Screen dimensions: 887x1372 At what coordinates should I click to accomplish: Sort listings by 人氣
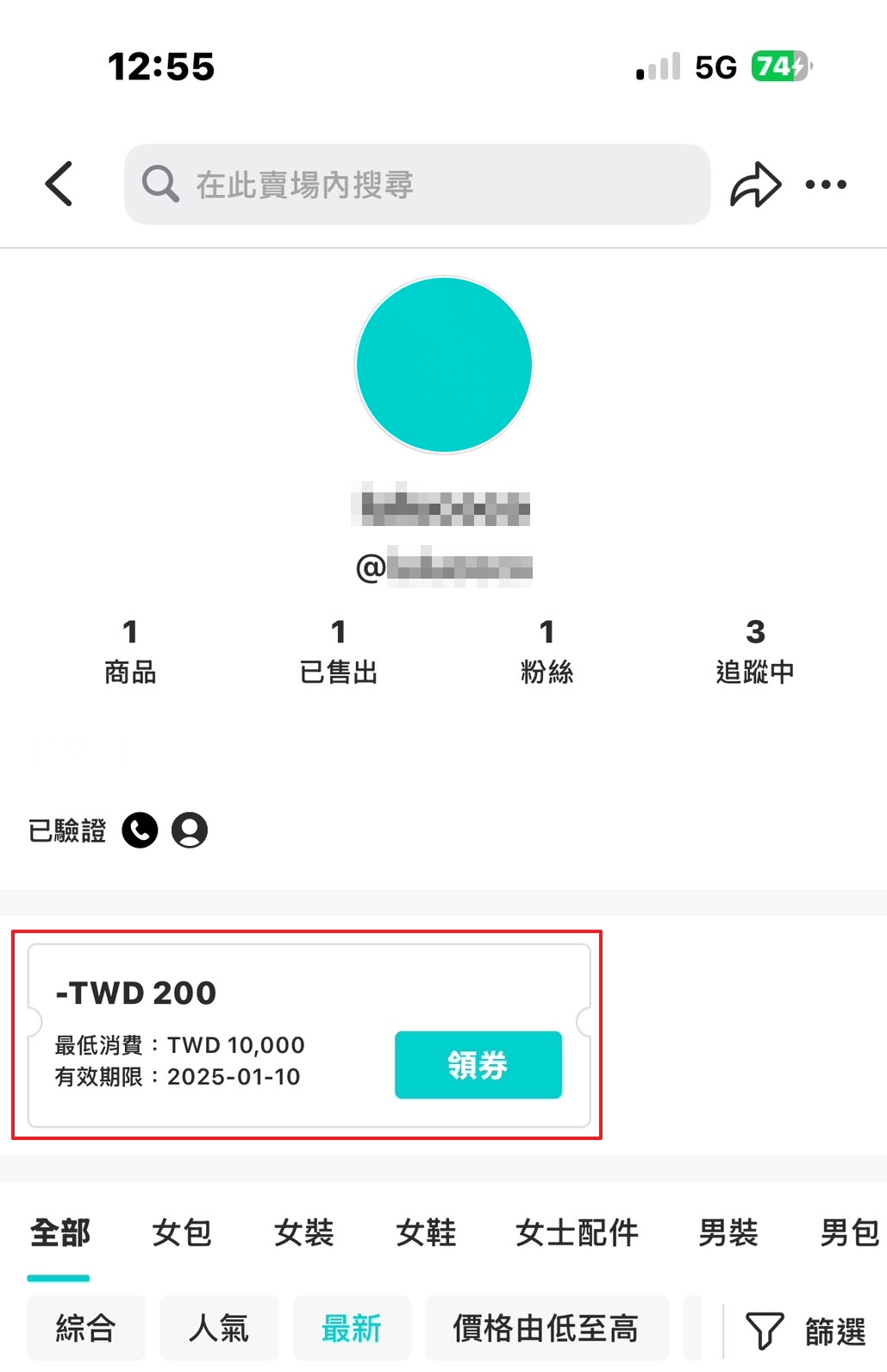click(219, 1328)
